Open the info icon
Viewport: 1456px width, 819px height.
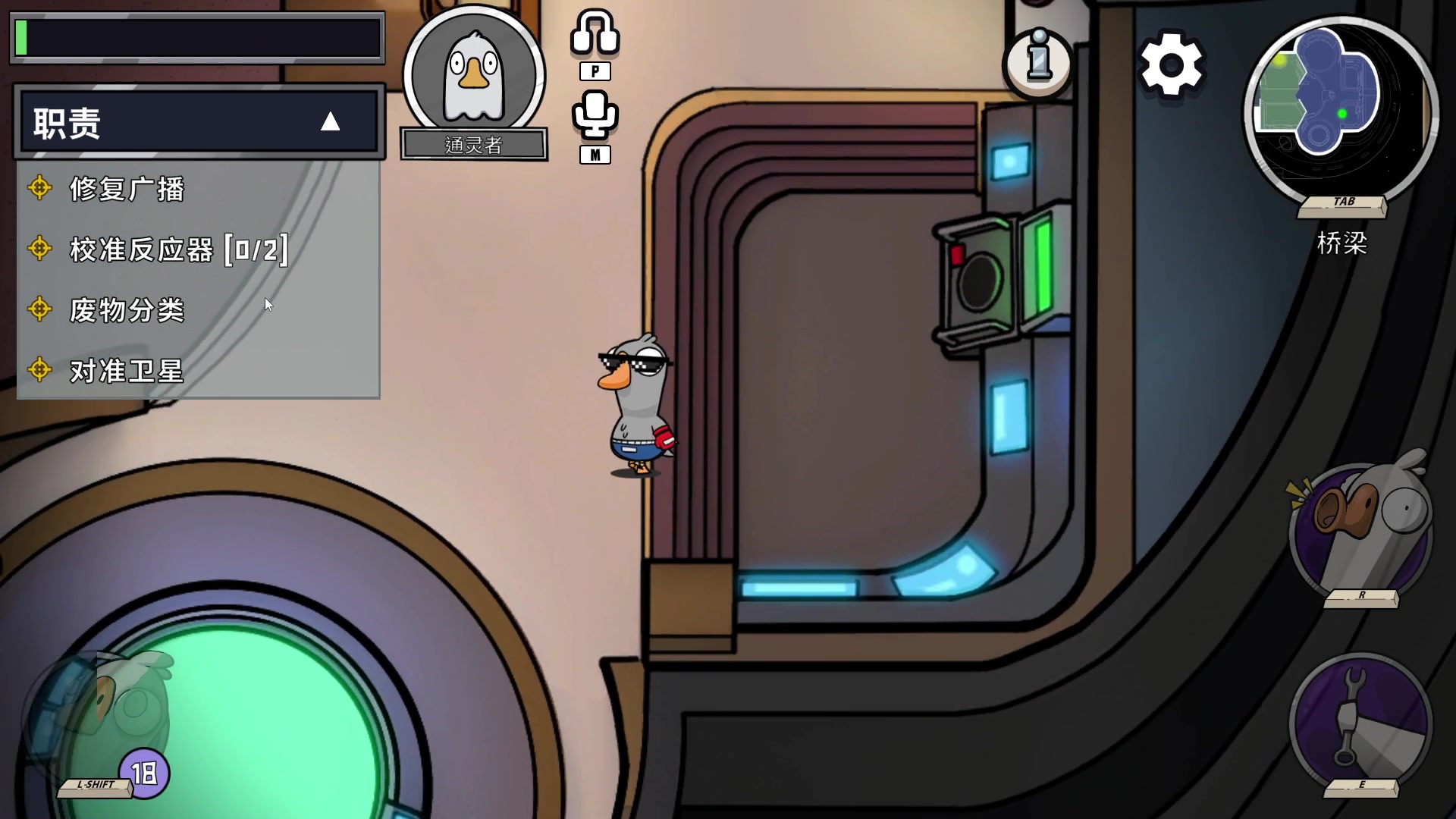1038,62
